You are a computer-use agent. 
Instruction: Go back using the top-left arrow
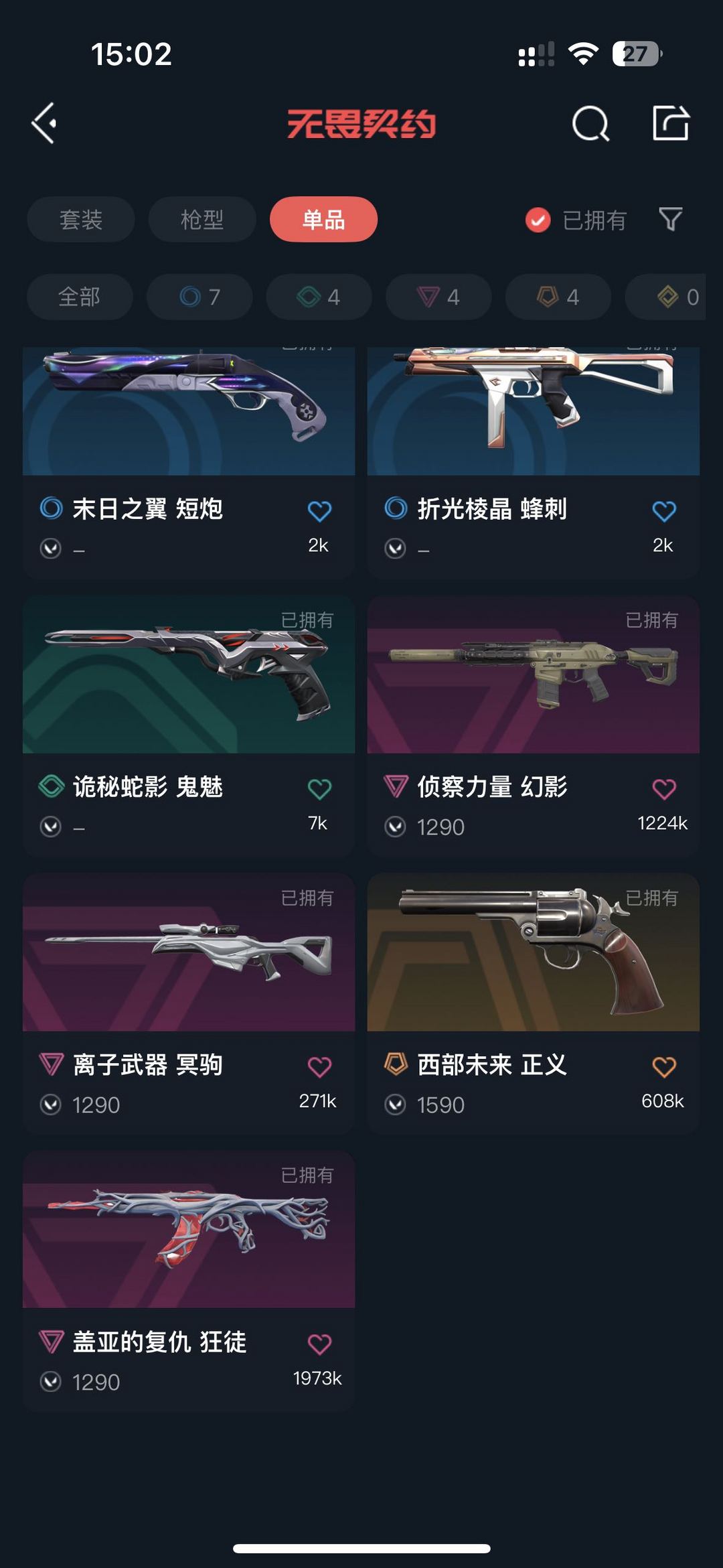point(44,123)
